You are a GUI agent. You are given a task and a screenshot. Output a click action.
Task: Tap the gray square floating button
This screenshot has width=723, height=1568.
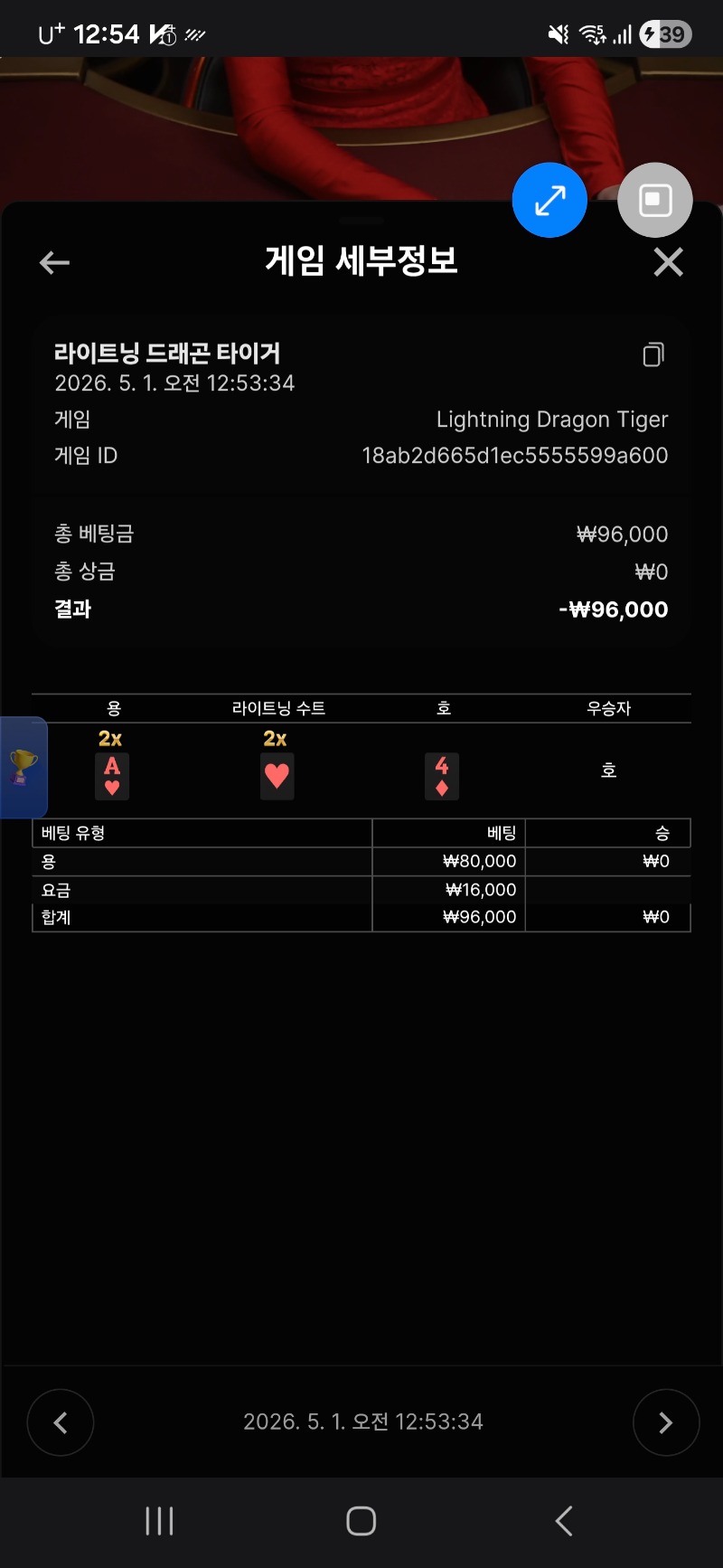(655, 201)
